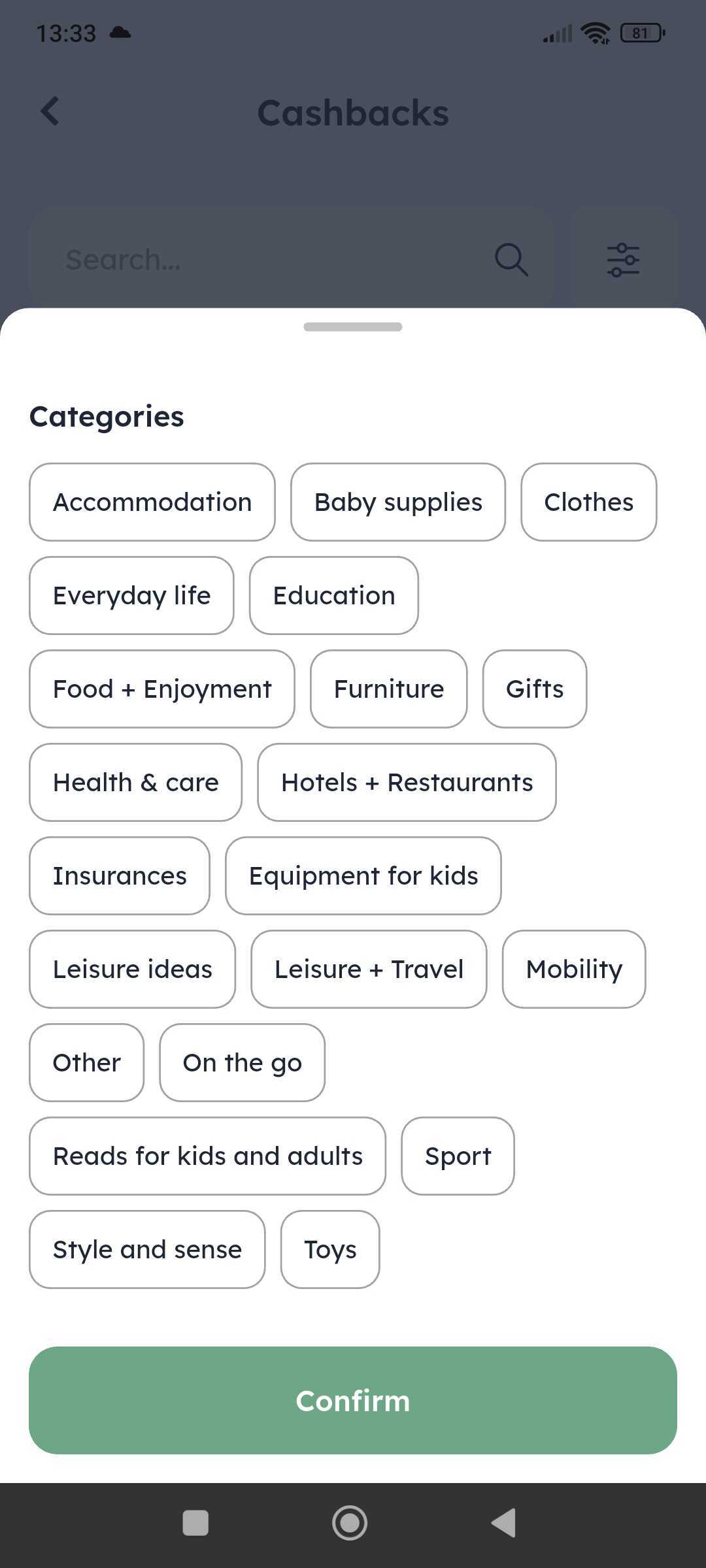
Task: Filter by Reads for kids and adults
Action: coord(207,1156)
